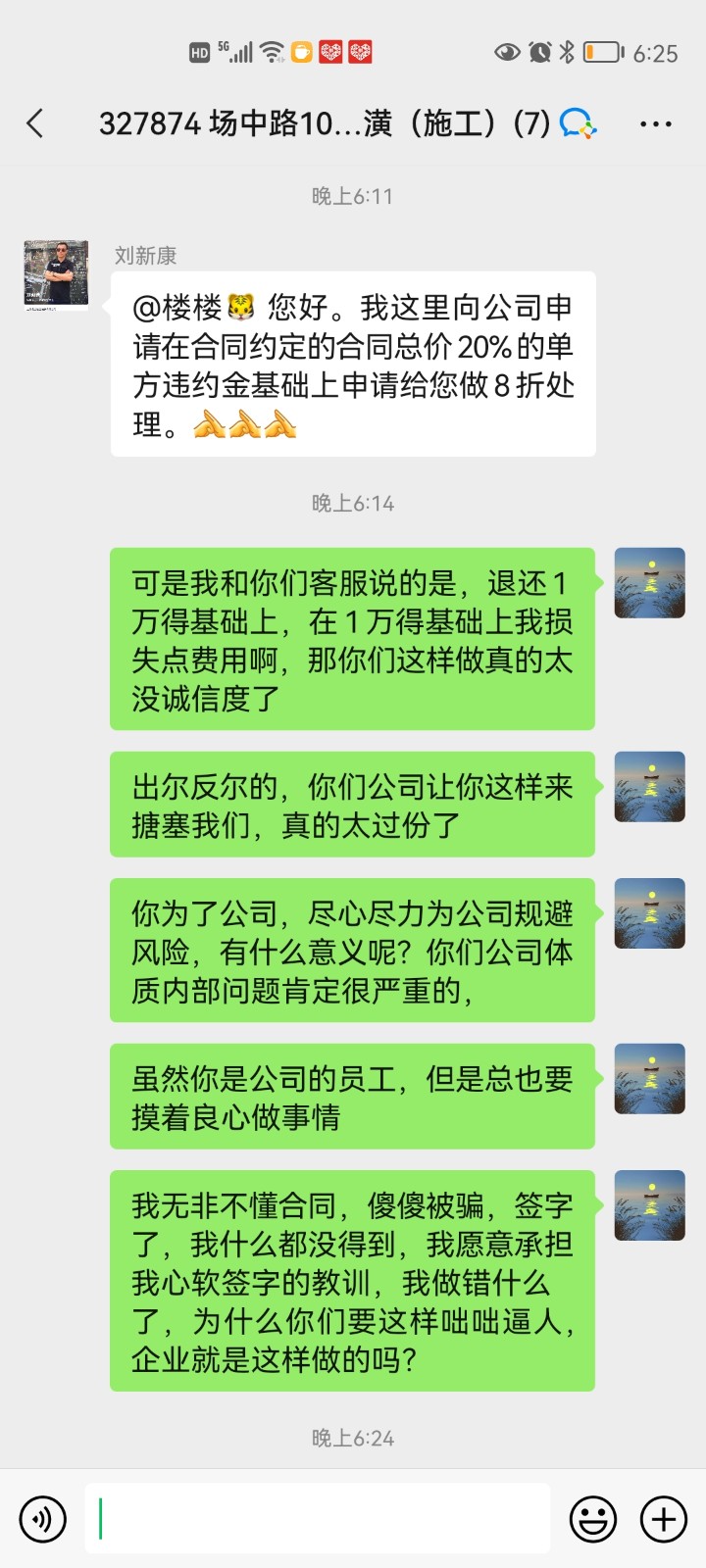This screenshot has width=706, height=1568.
Task: Open my avatar beside the 出尔反尔的 message
Action: tap(649, 786)
